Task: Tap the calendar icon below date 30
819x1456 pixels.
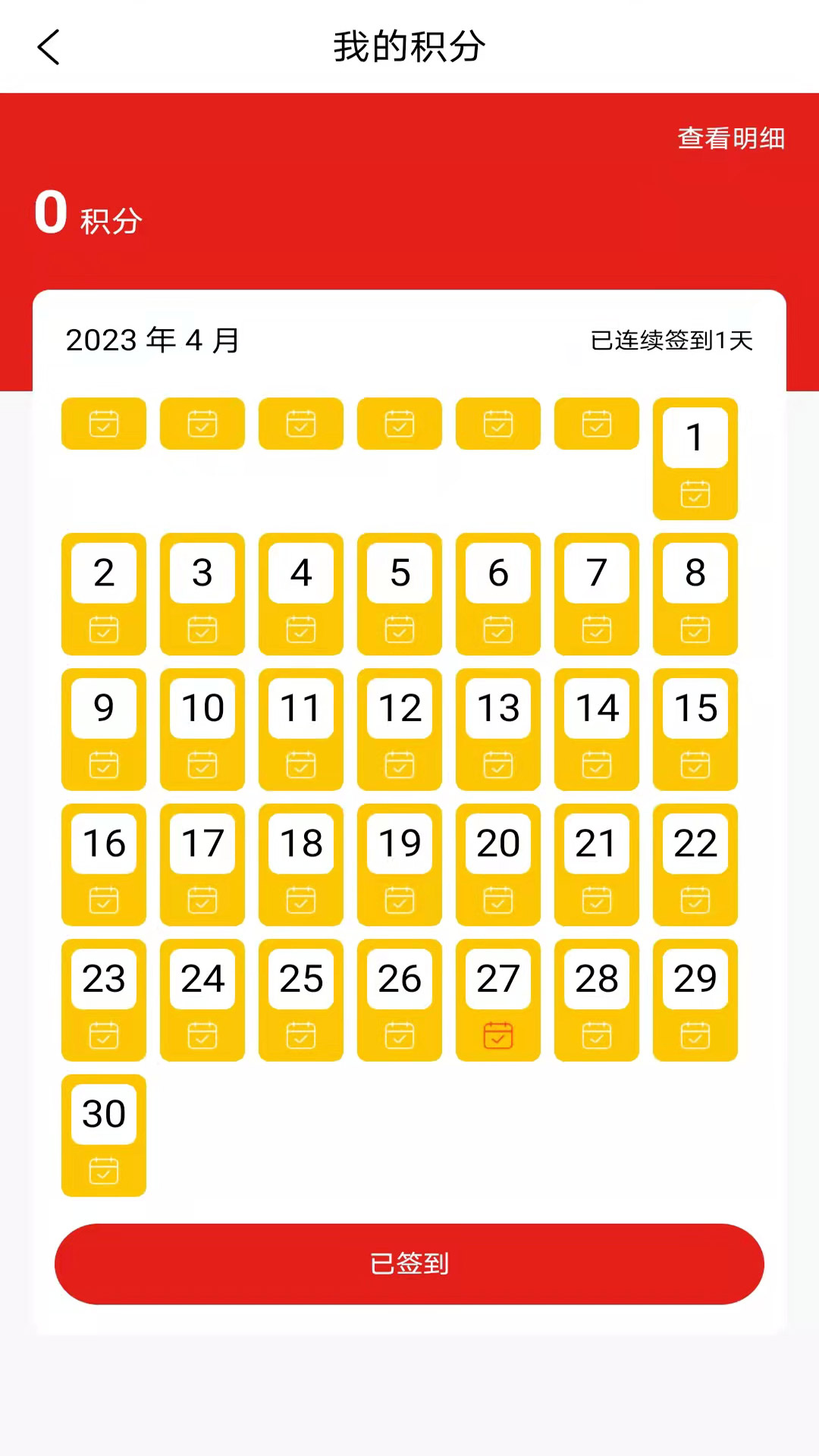Action: coord(104,1170)
